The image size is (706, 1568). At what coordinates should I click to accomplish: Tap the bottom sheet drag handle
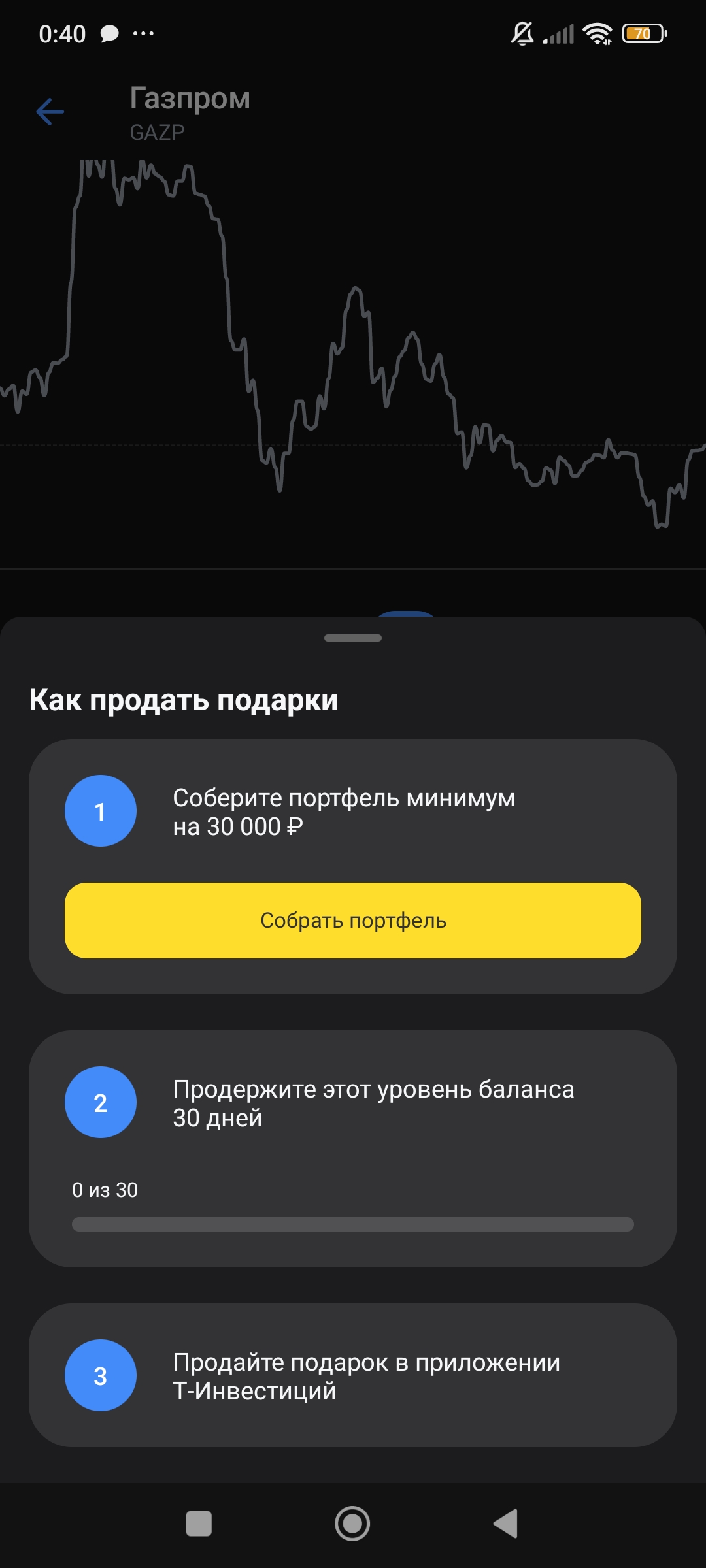tap(353, 638)
